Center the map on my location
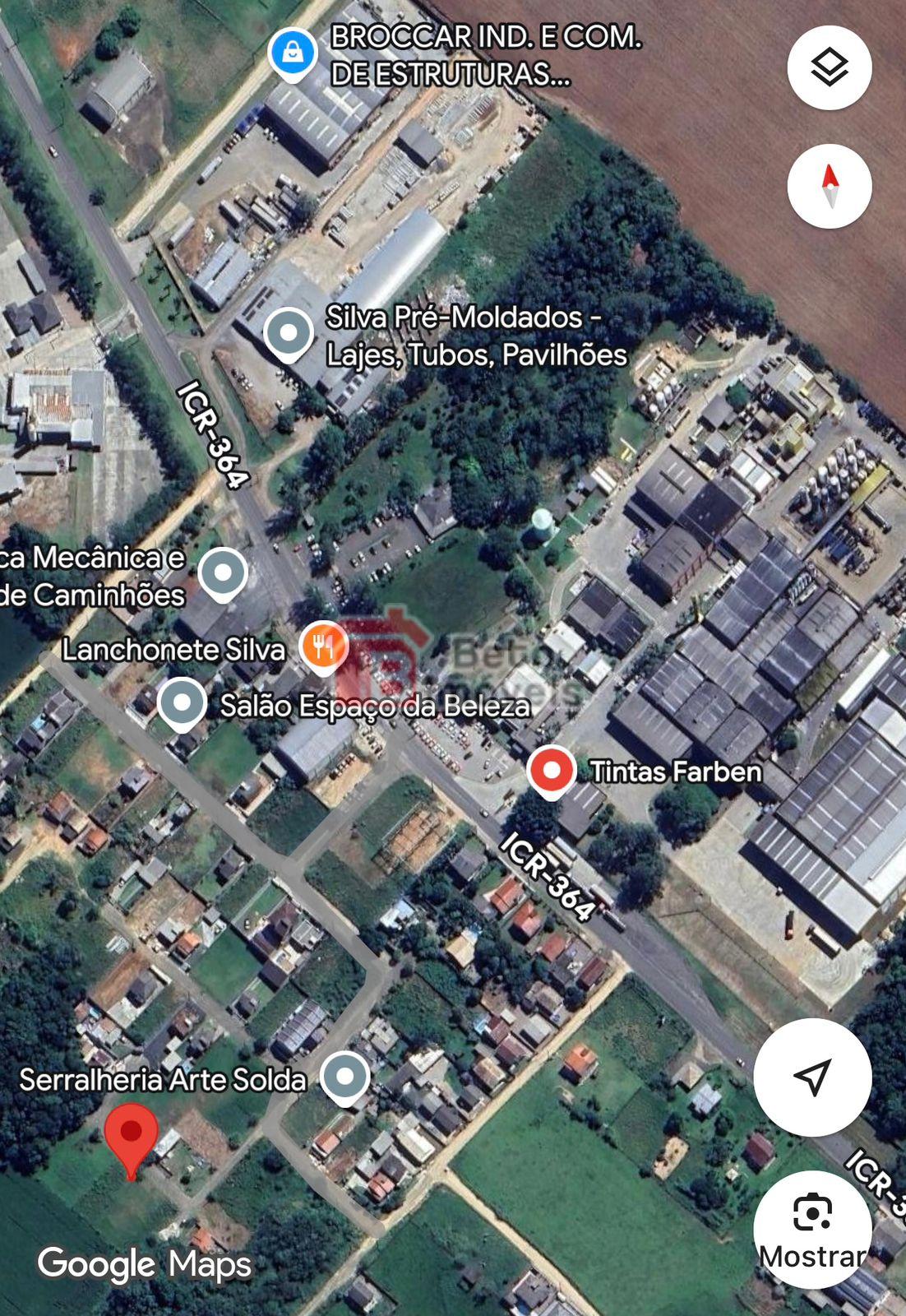The width and height of the screenshot is (906, 1316). tap(812, 1077)
